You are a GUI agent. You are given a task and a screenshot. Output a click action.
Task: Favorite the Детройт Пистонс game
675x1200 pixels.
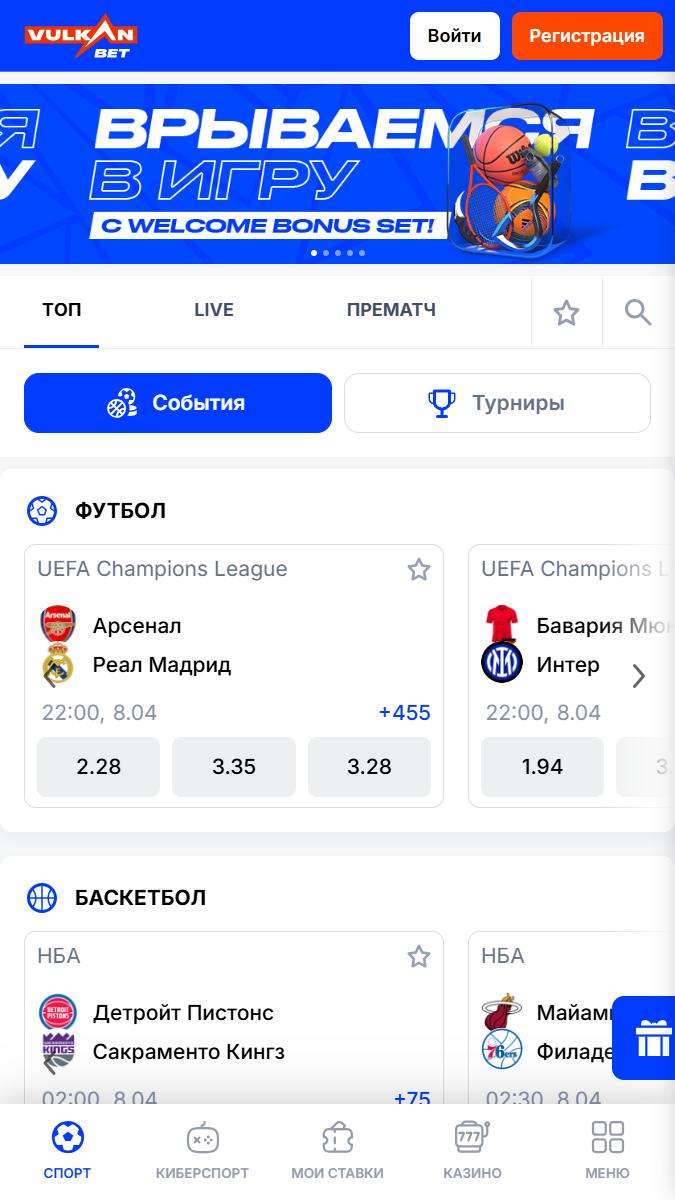tap(419, 957)
